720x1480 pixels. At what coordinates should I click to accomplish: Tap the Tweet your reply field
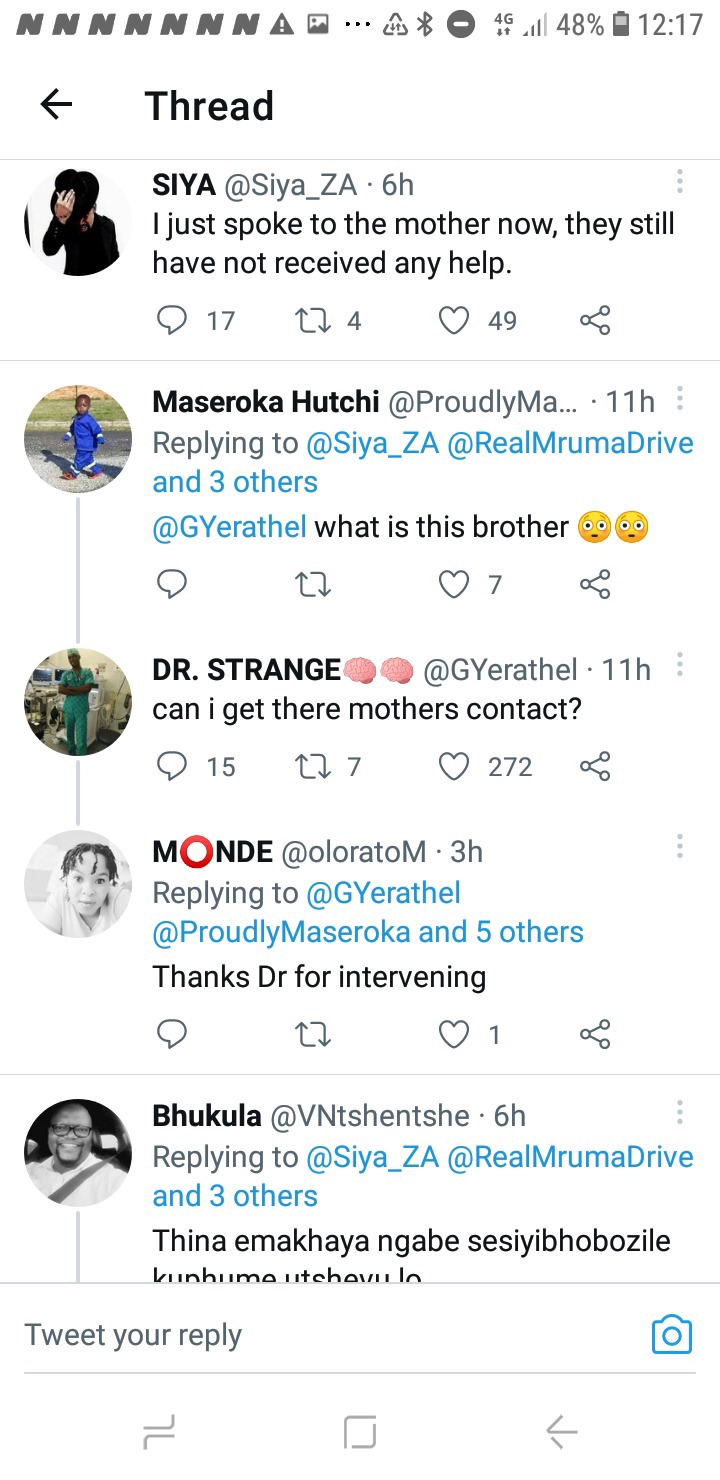[x=330, y=1335]
